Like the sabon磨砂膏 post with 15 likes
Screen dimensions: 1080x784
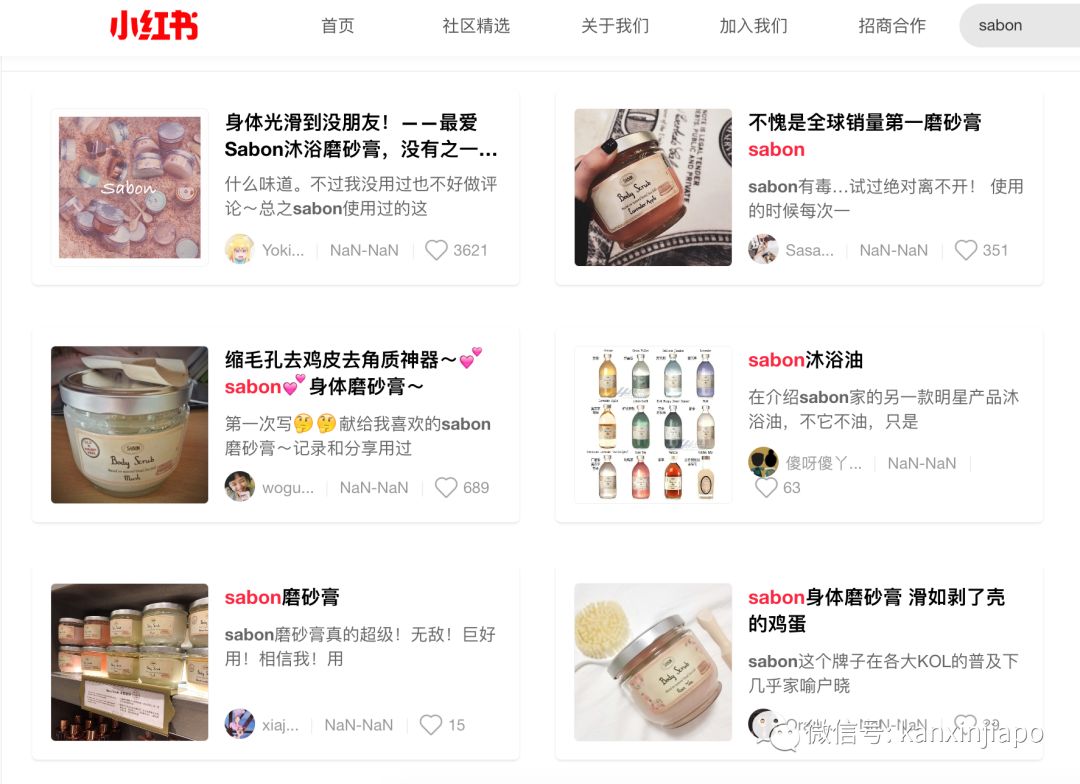(x=431, y=725)
